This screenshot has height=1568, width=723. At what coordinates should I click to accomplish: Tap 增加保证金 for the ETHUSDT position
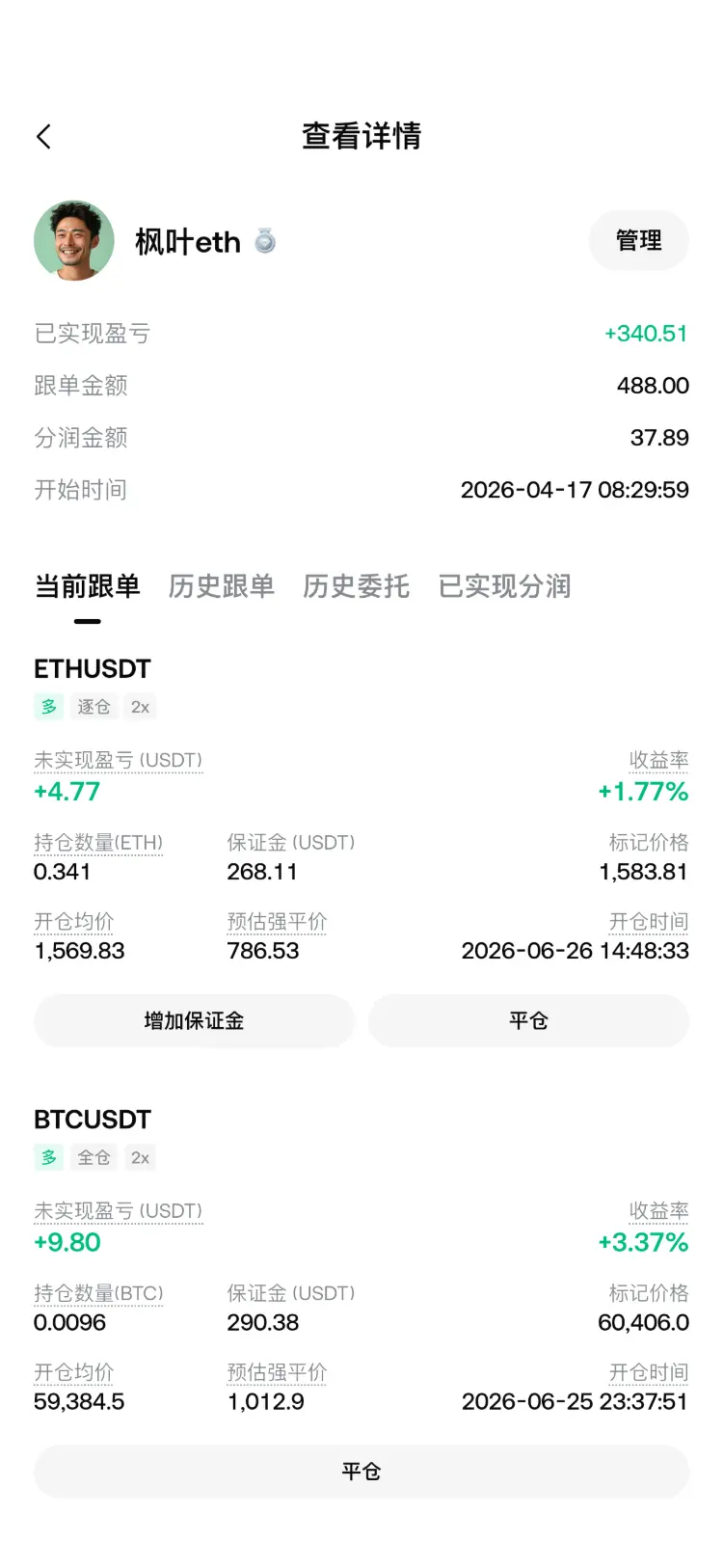[194, 1020]
